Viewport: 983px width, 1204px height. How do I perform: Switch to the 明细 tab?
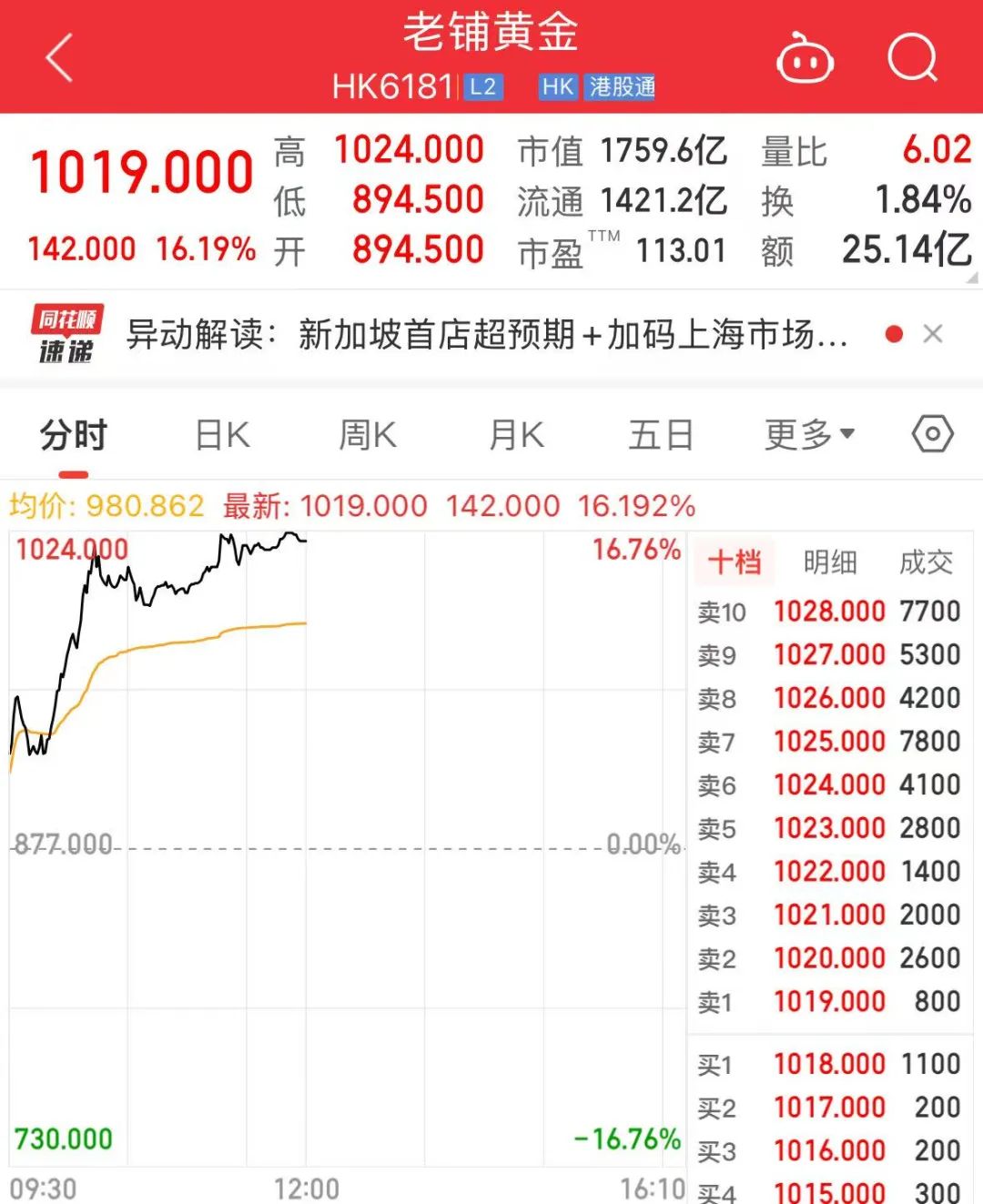pos(830,562)
